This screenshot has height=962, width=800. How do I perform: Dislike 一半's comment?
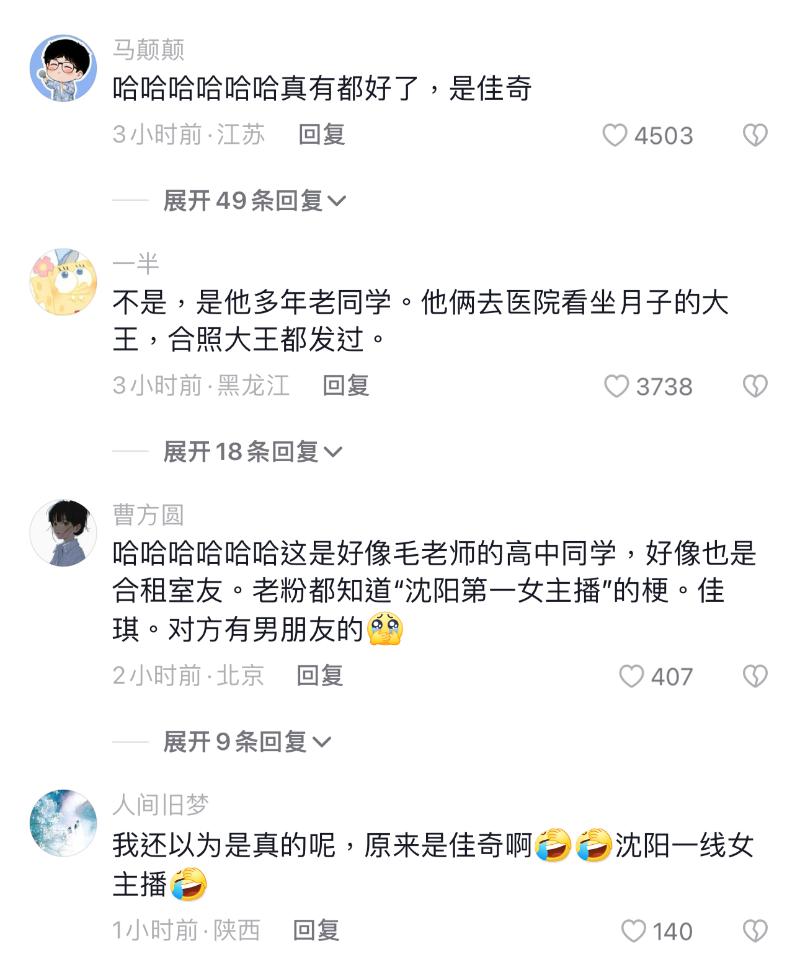coord(755,386)
